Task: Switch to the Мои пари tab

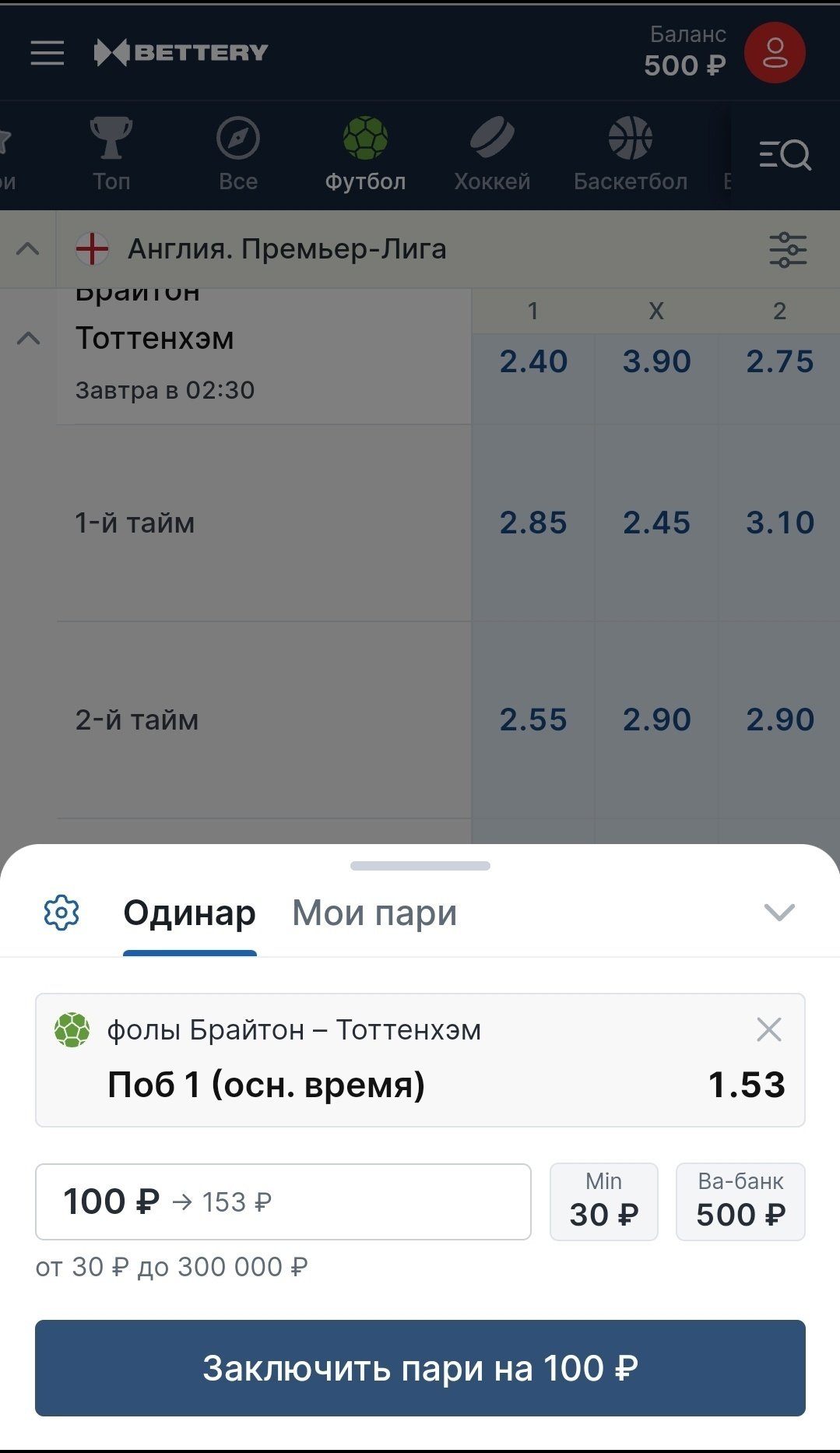Action: (x=374, y=913)
